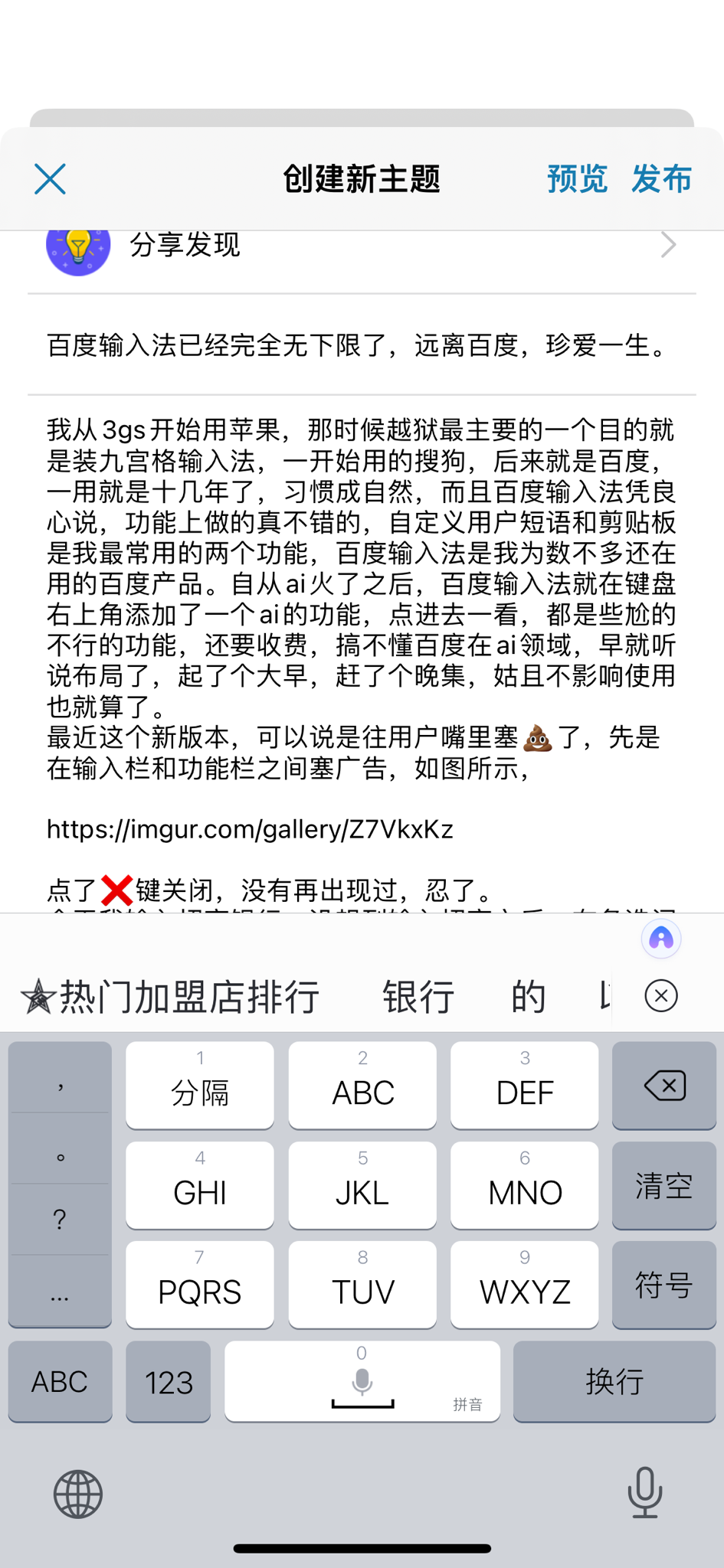
Task: Start voice dictation with the microphone
Action: click(645, 1492)
